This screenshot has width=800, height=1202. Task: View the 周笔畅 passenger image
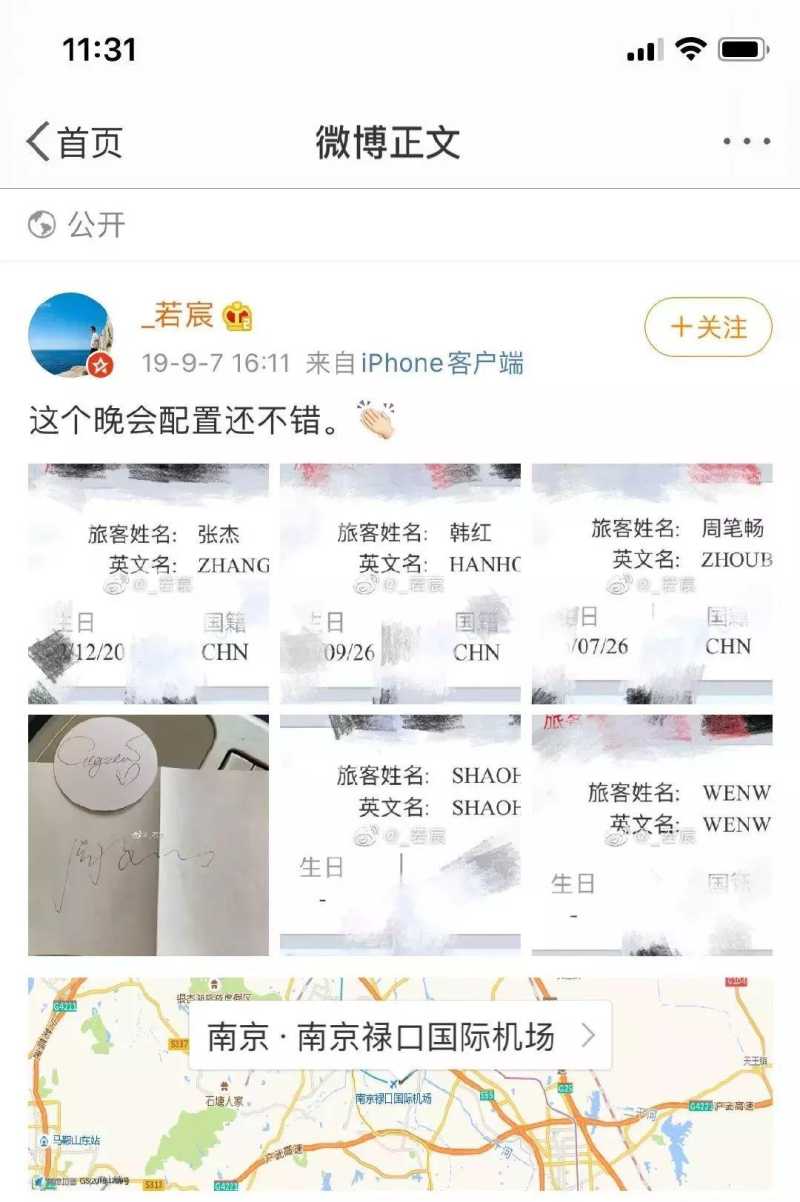(652, 584)
